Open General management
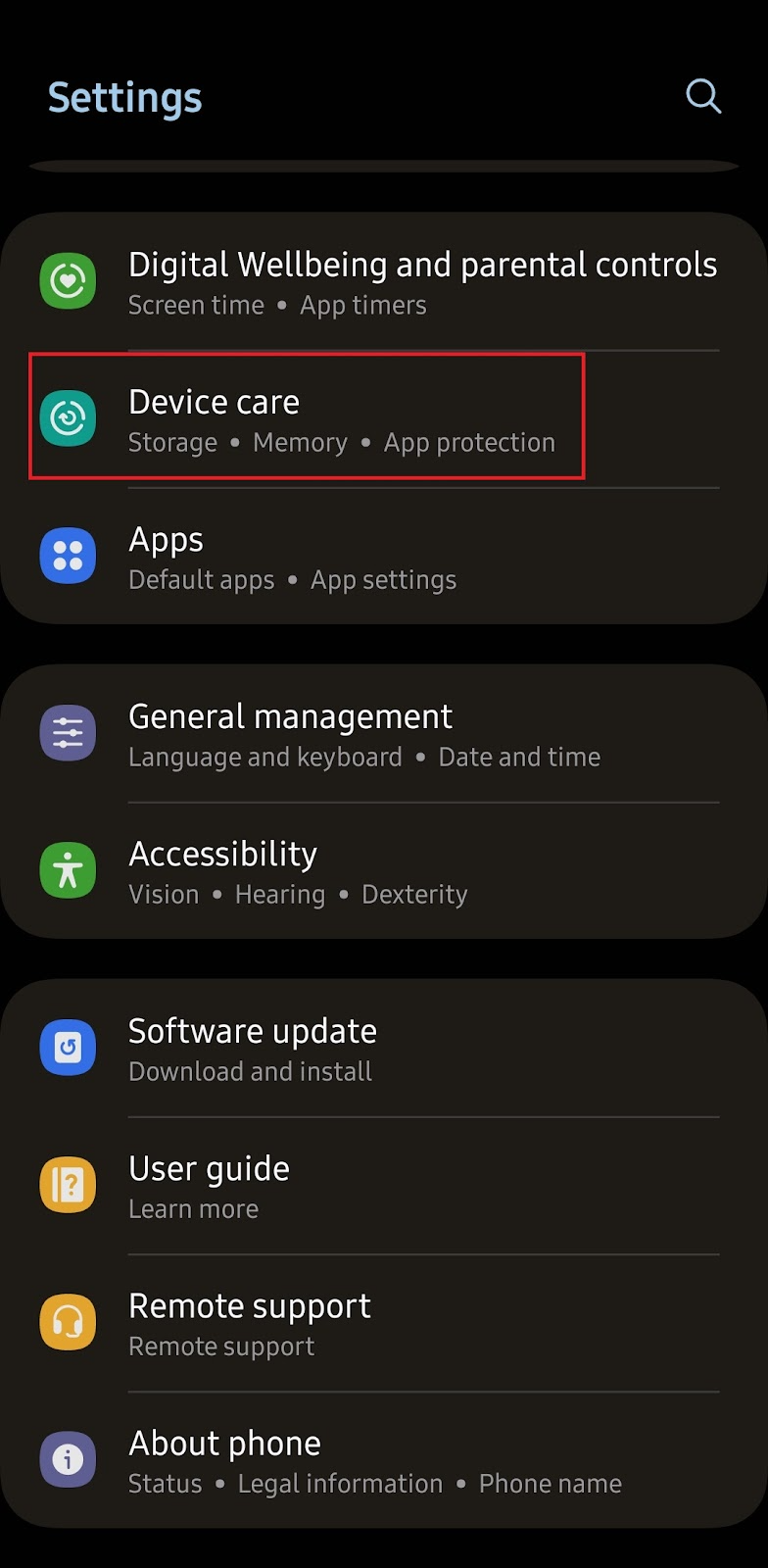The height and width of the screenshot is (1568, 768). [384, 733]
